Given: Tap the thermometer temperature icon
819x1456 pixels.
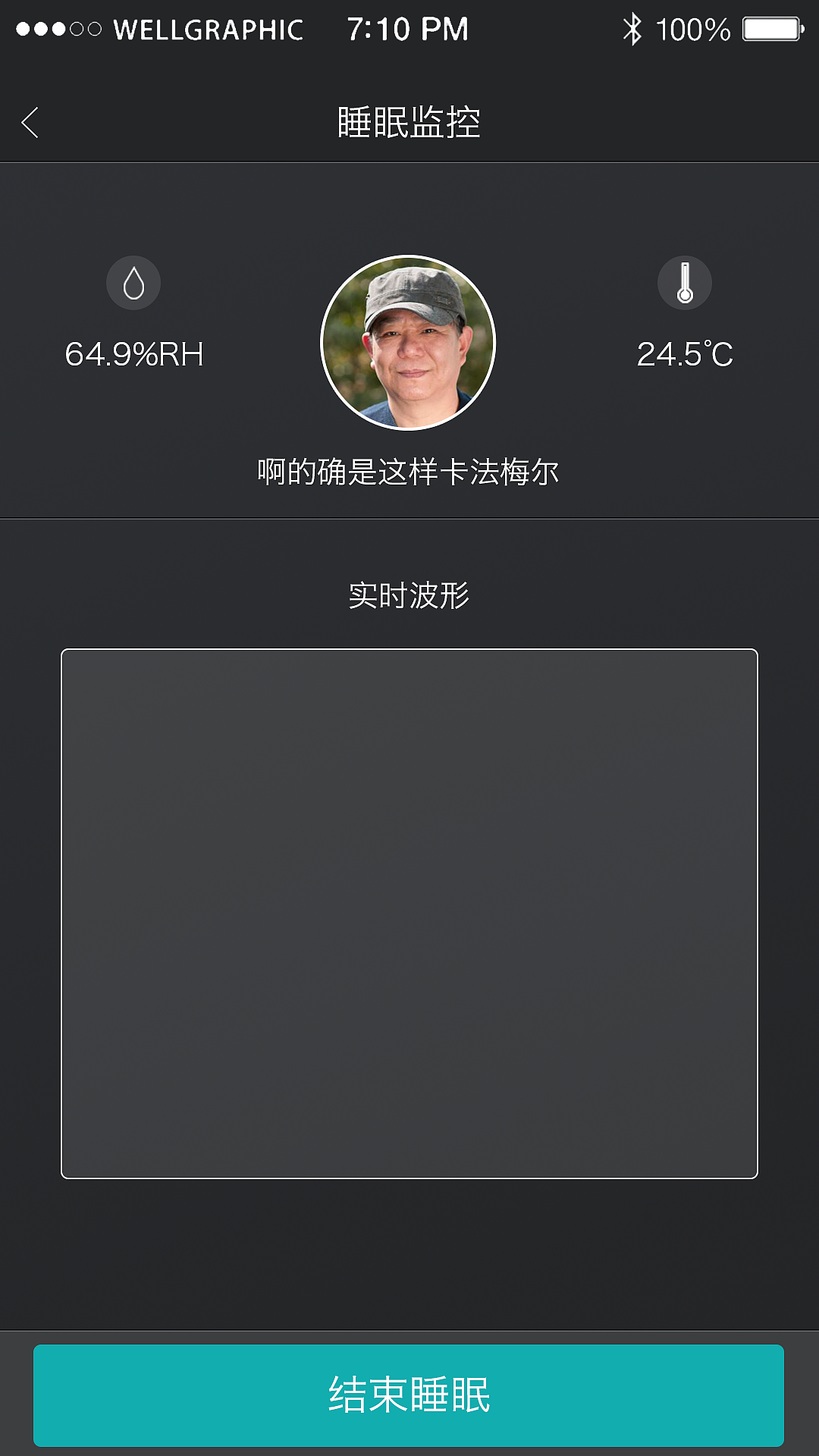Looking at the screenshot, I should (x=685, y=282).
